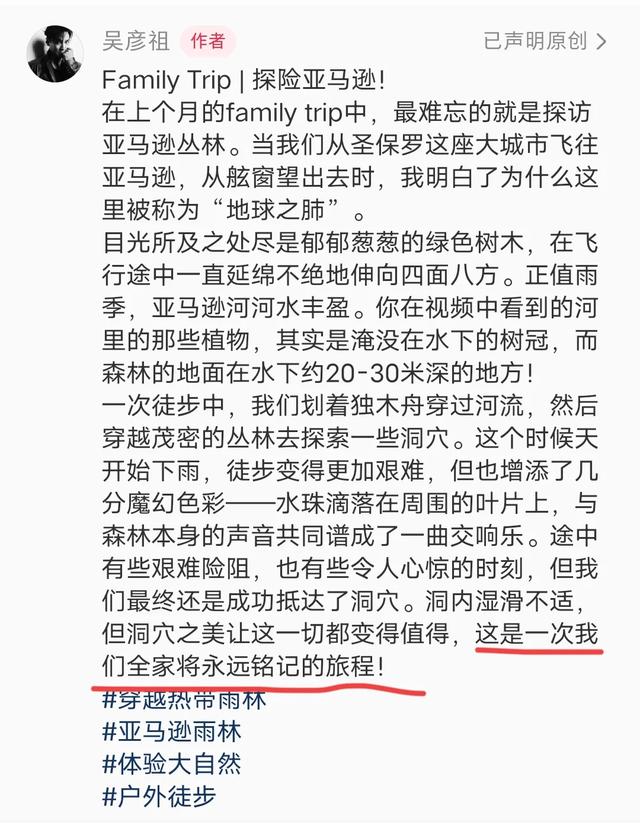This screenshot has width=640, height=828.
Task: Open the #亚马逊雨林 hashtag
Action: pos(171,733)
